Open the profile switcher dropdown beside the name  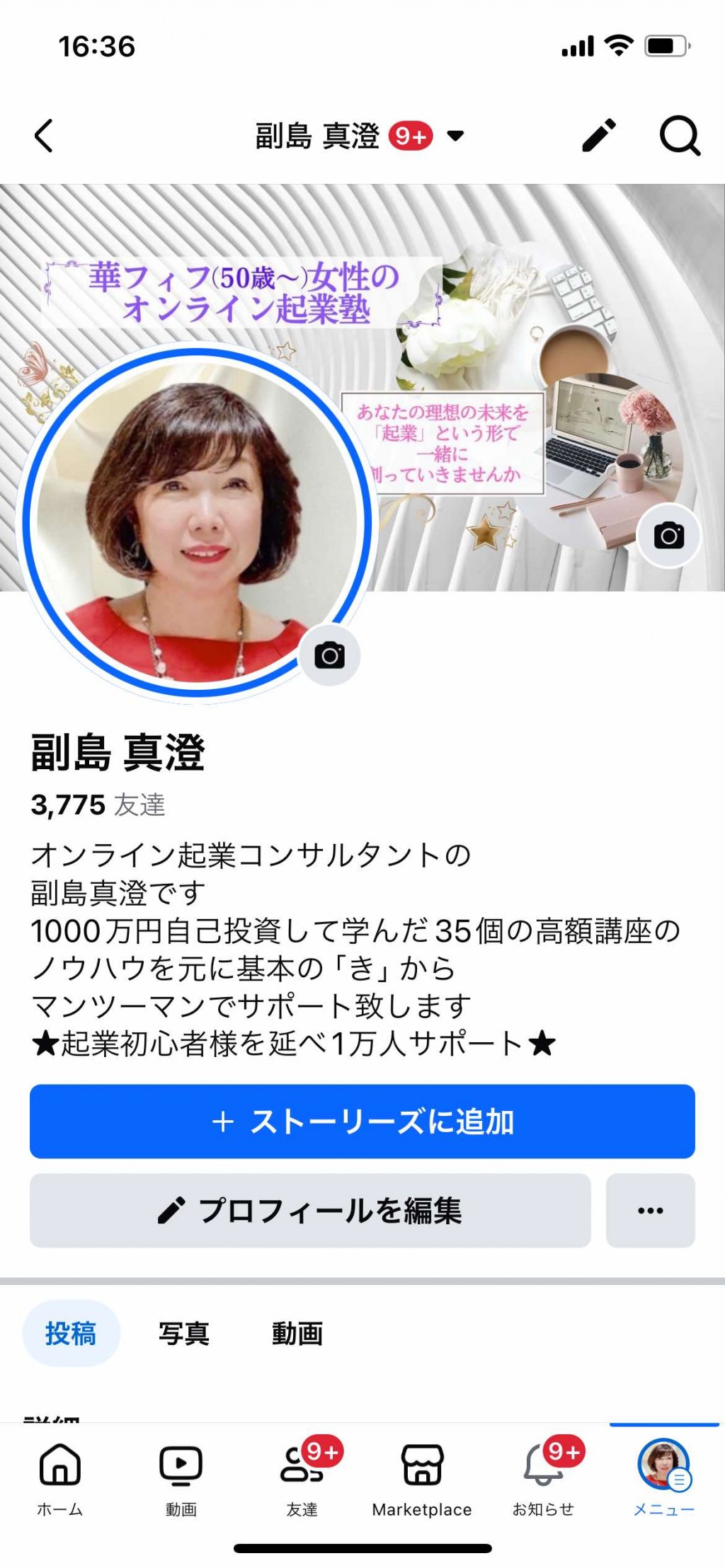pos(456,135)
